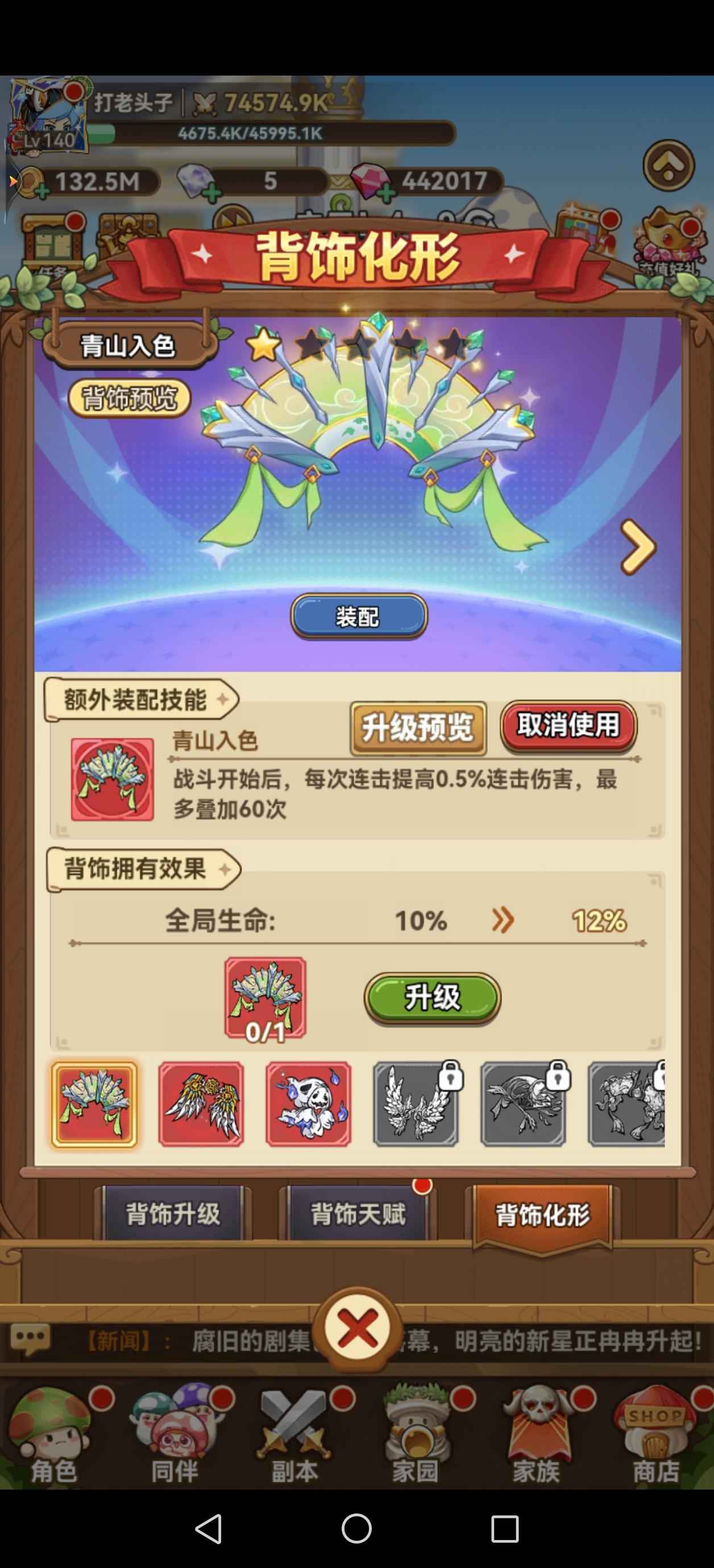This screenshot has height=1568, width=714.
Task: Go back using system navigation
Action: 209,1528
